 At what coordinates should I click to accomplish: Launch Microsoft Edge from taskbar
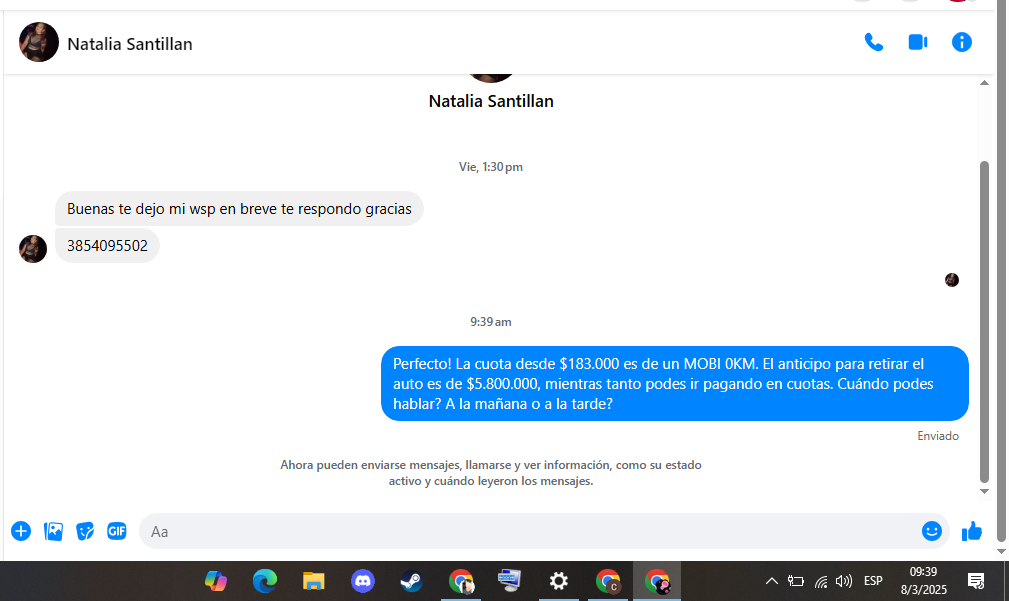click(265, 581)
